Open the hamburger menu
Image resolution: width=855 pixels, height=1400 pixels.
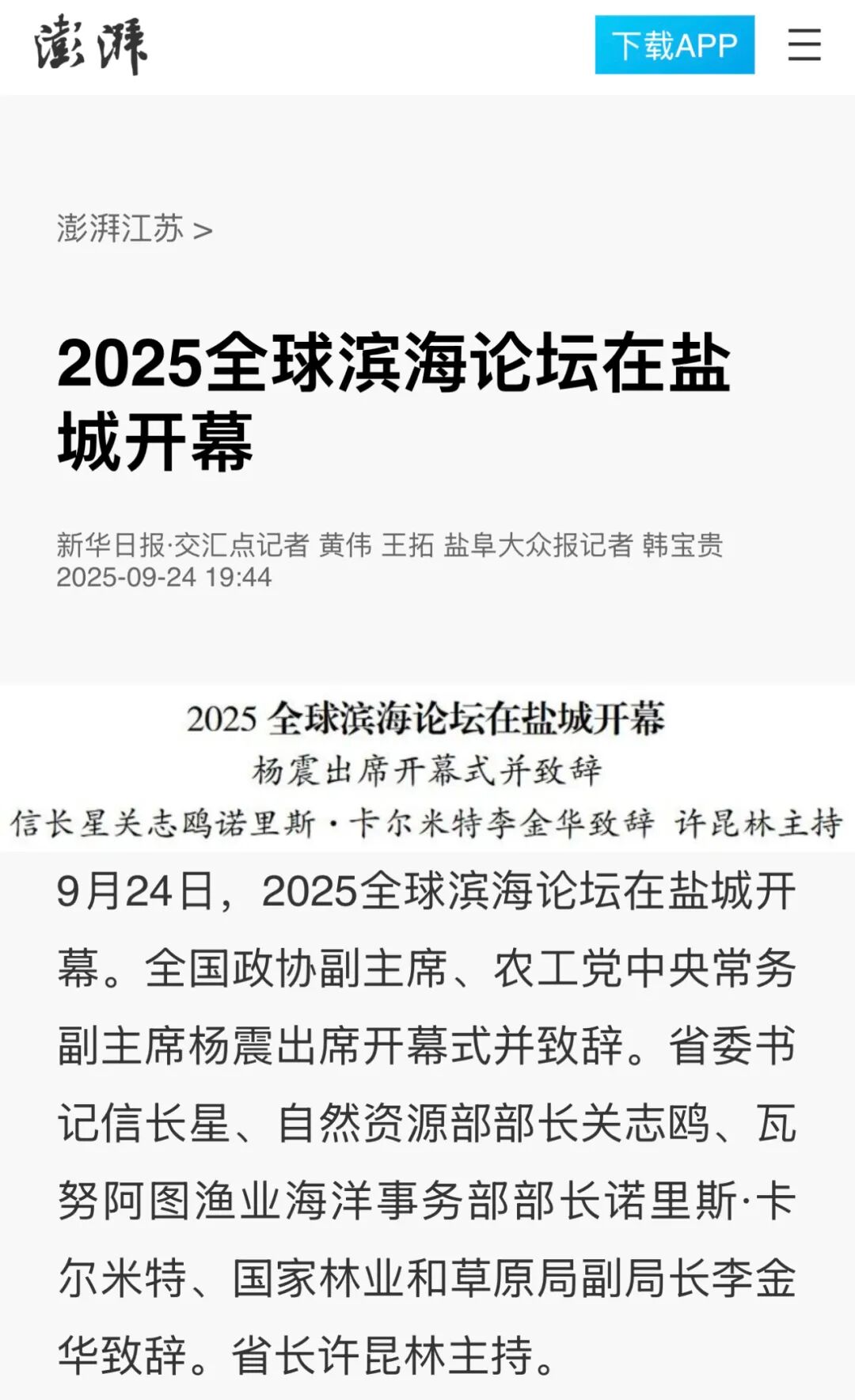coord(804,45)
